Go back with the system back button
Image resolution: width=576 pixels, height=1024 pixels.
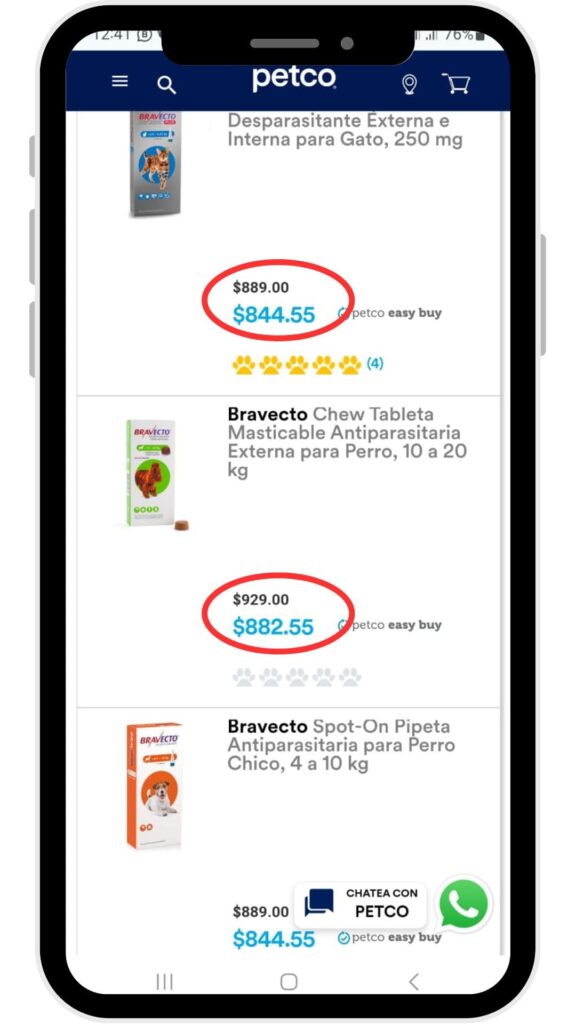pyautogui.click(x=413, y=981)
